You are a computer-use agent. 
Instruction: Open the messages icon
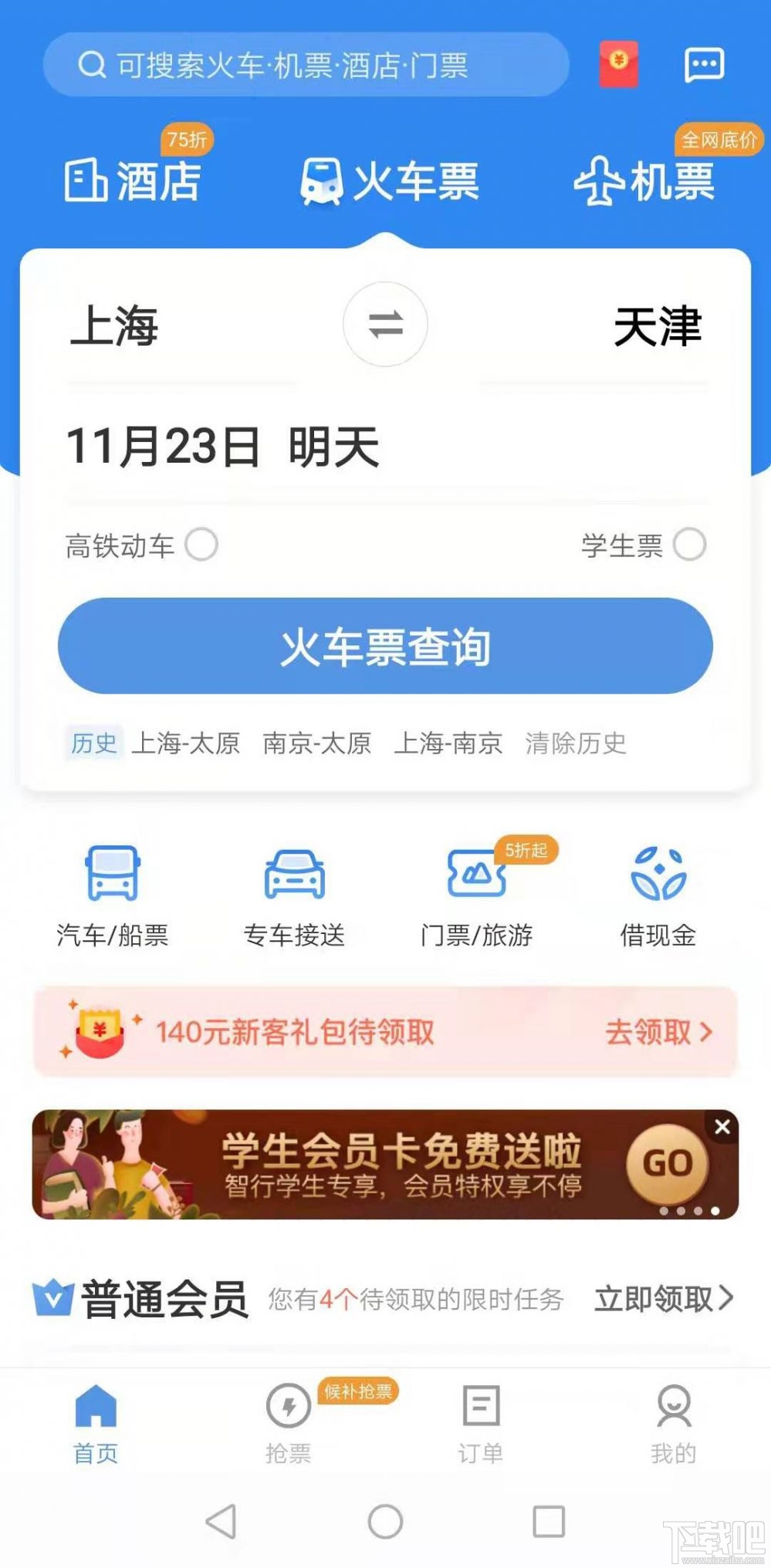704,65
